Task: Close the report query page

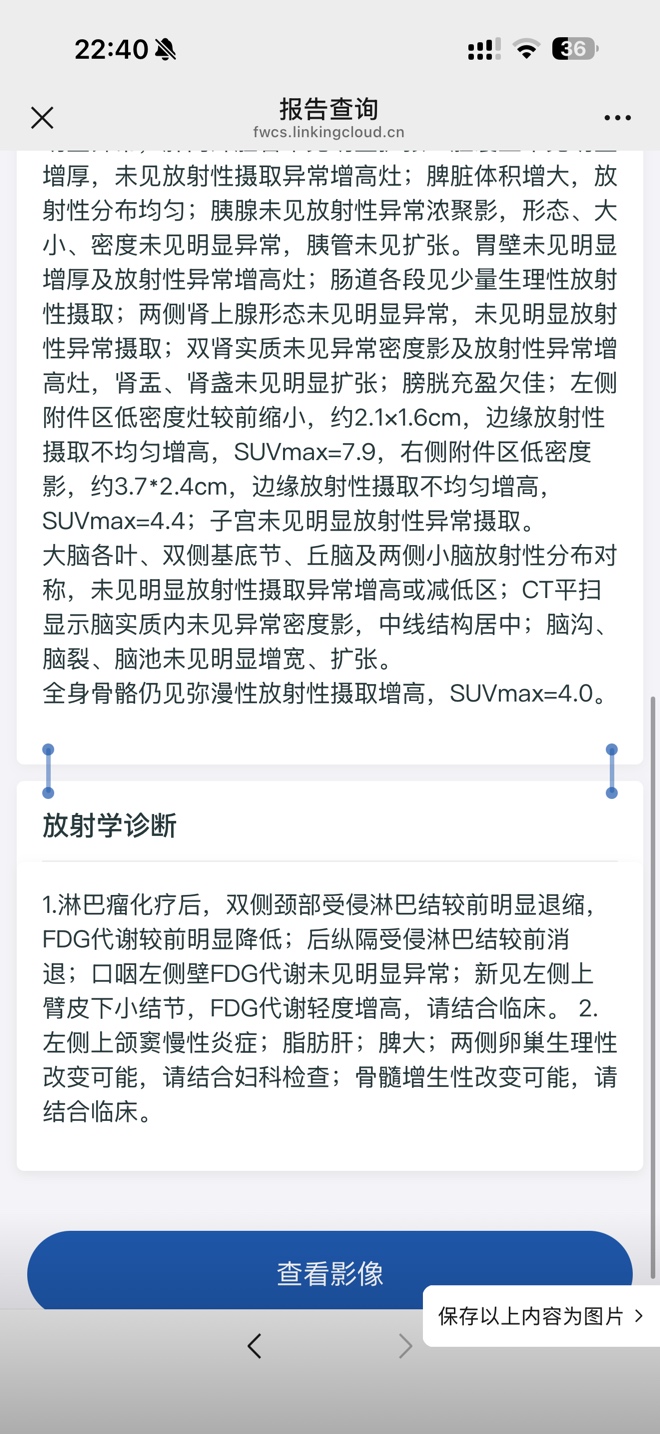Action: click(x=42, y=118)
